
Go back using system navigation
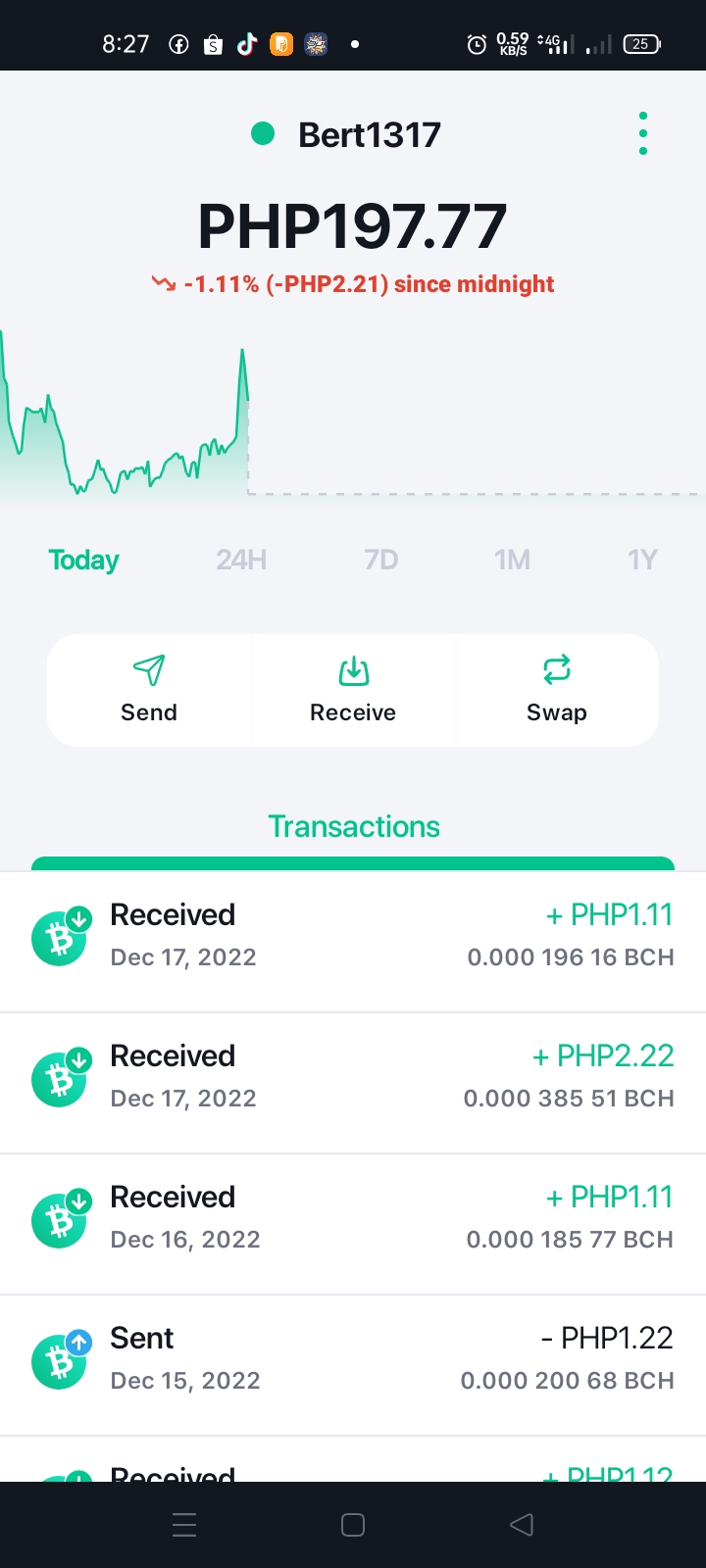[x=522, y=1525]
